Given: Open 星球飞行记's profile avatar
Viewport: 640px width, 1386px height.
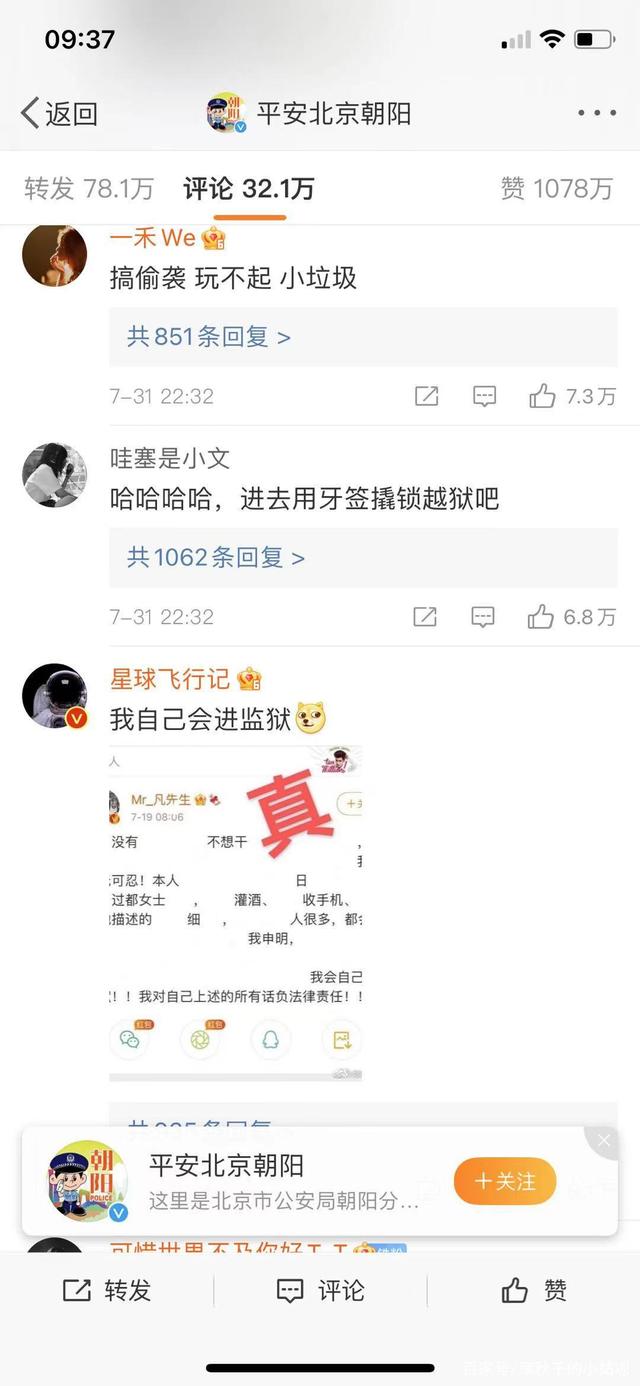Looking at the screenshot, I should coord(55,696).
